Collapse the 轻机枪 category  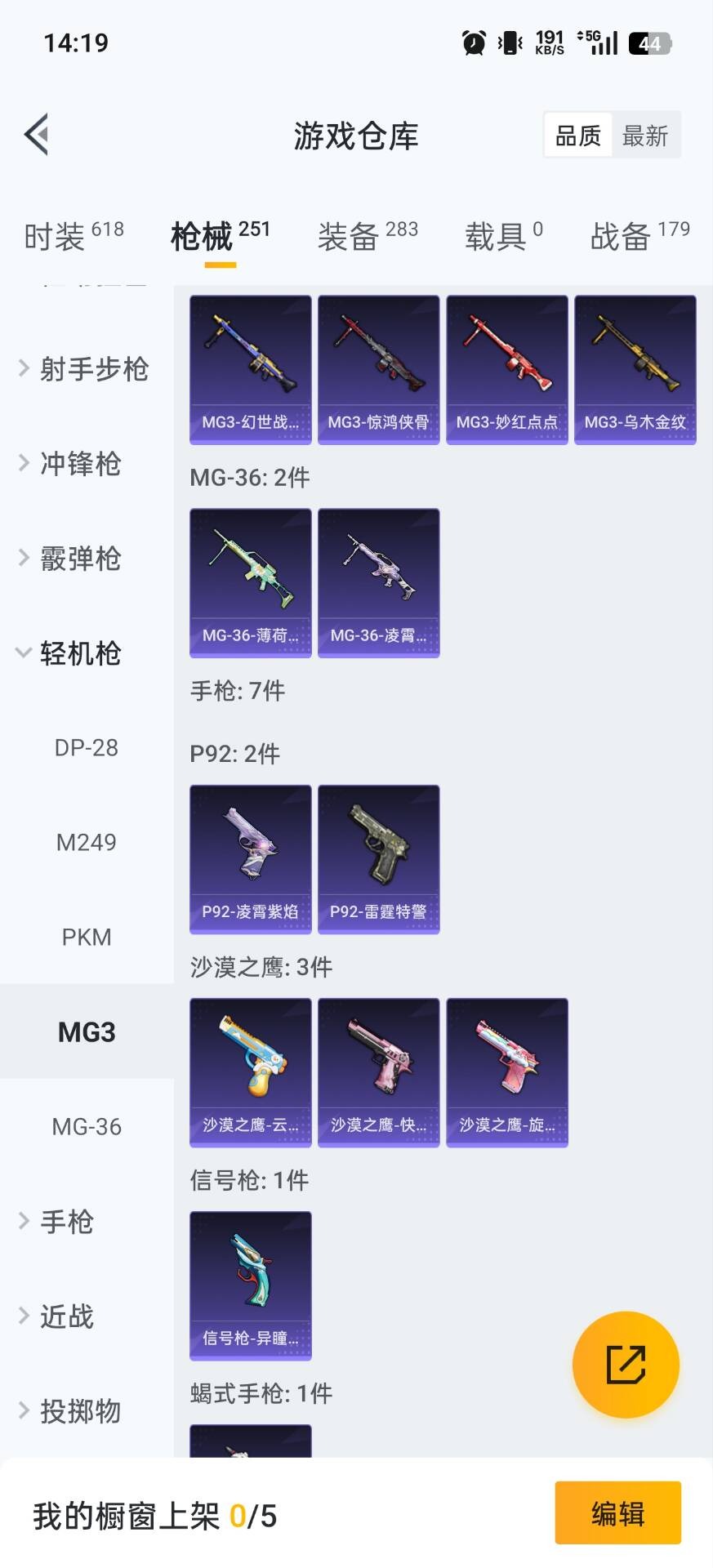tap(82, 653)
